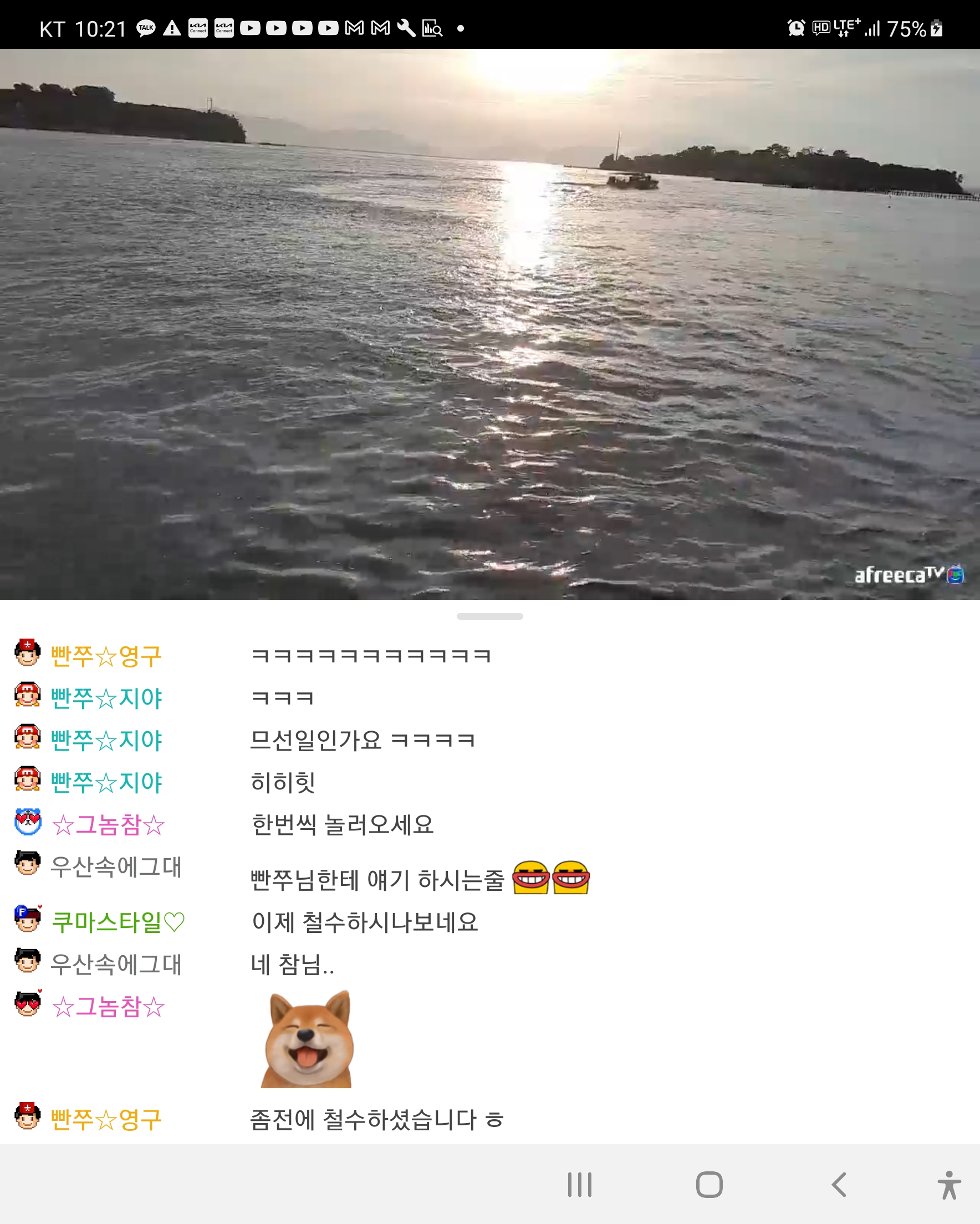Open recent apps from navigation bar
Screen dimensions: 980x1224
(x=580, y=1185)
